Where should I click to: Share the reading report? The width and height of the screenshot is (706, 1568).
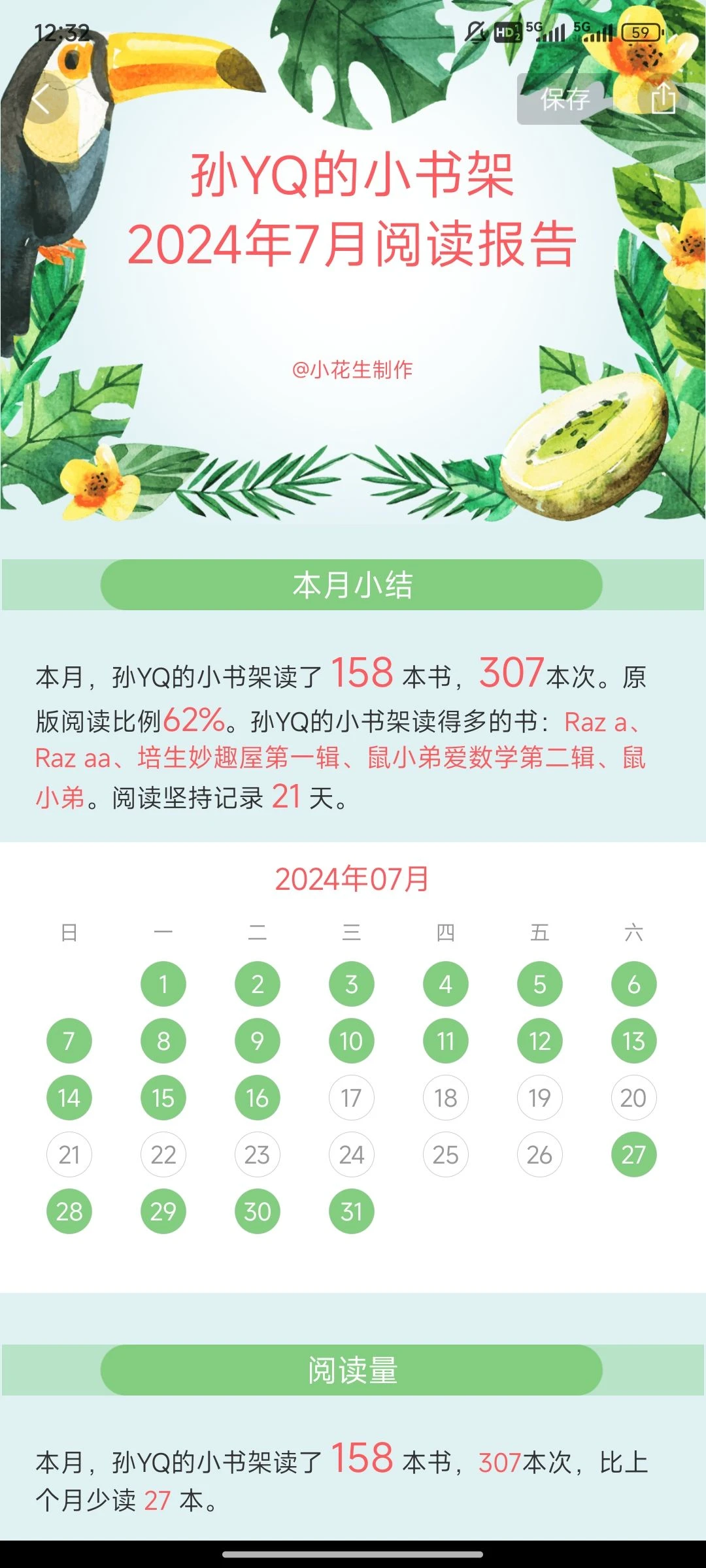[x=664, y=99]
